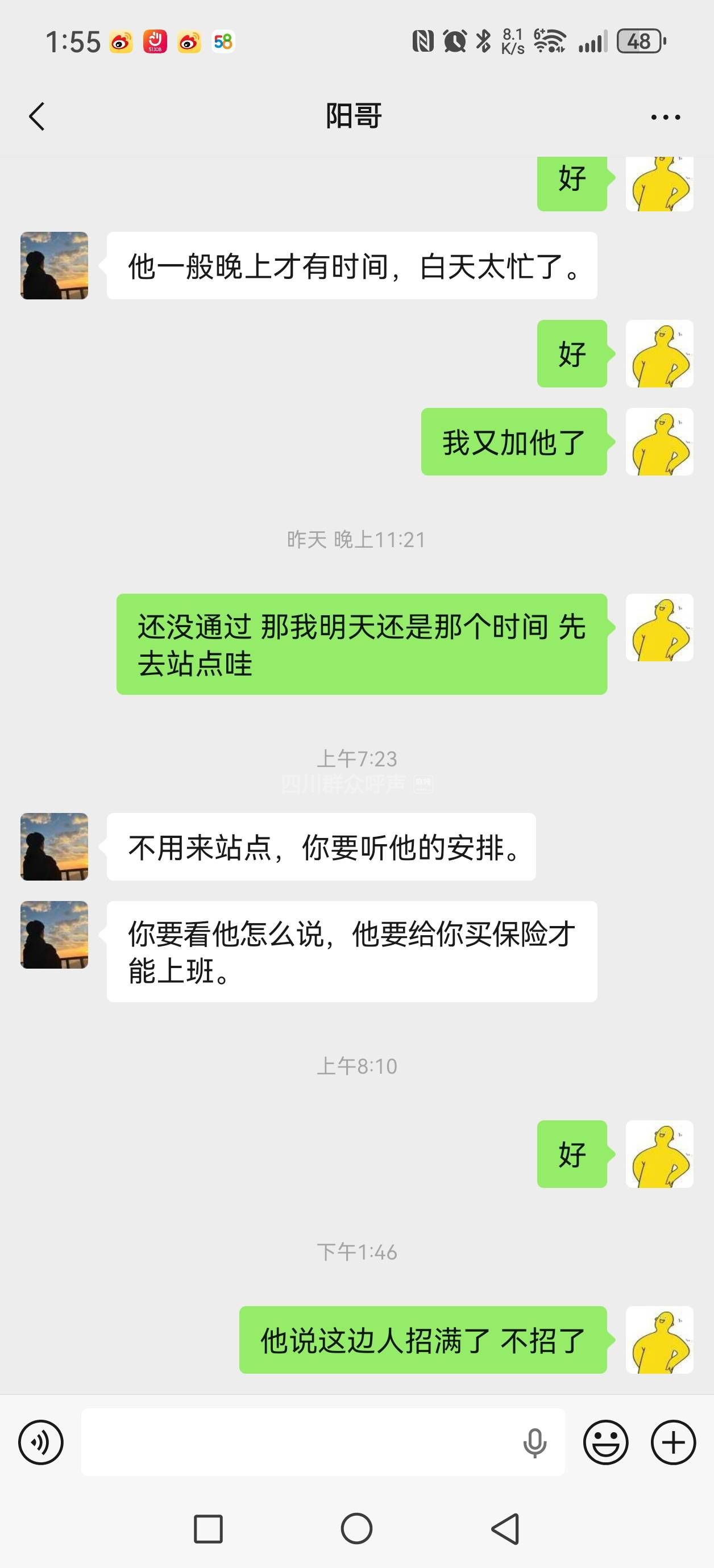Go back from the 阳哥 chat
Screen dimensions: 714x1568
click(x=36, y=116)
